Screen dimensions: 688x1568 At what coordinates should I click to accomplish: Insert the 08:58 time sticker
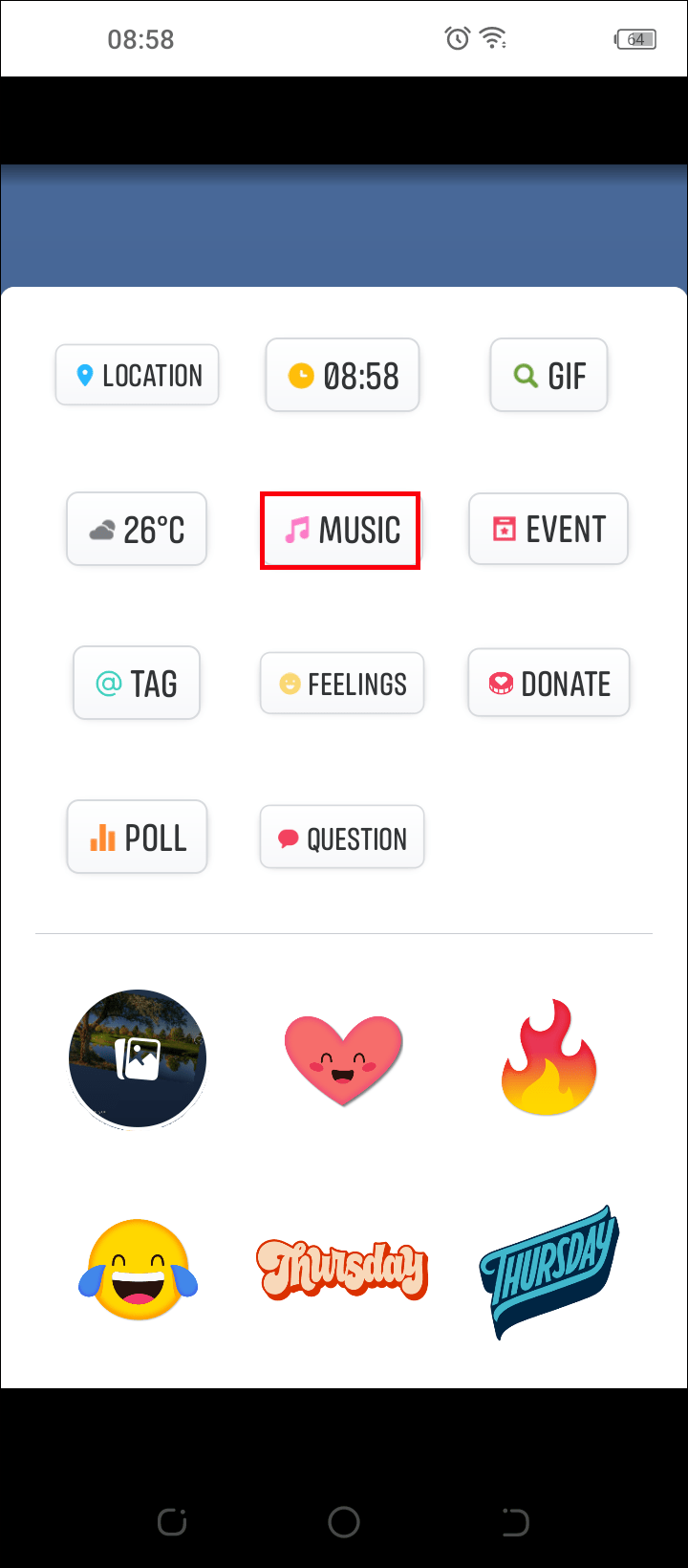click(x=342, y=376)
